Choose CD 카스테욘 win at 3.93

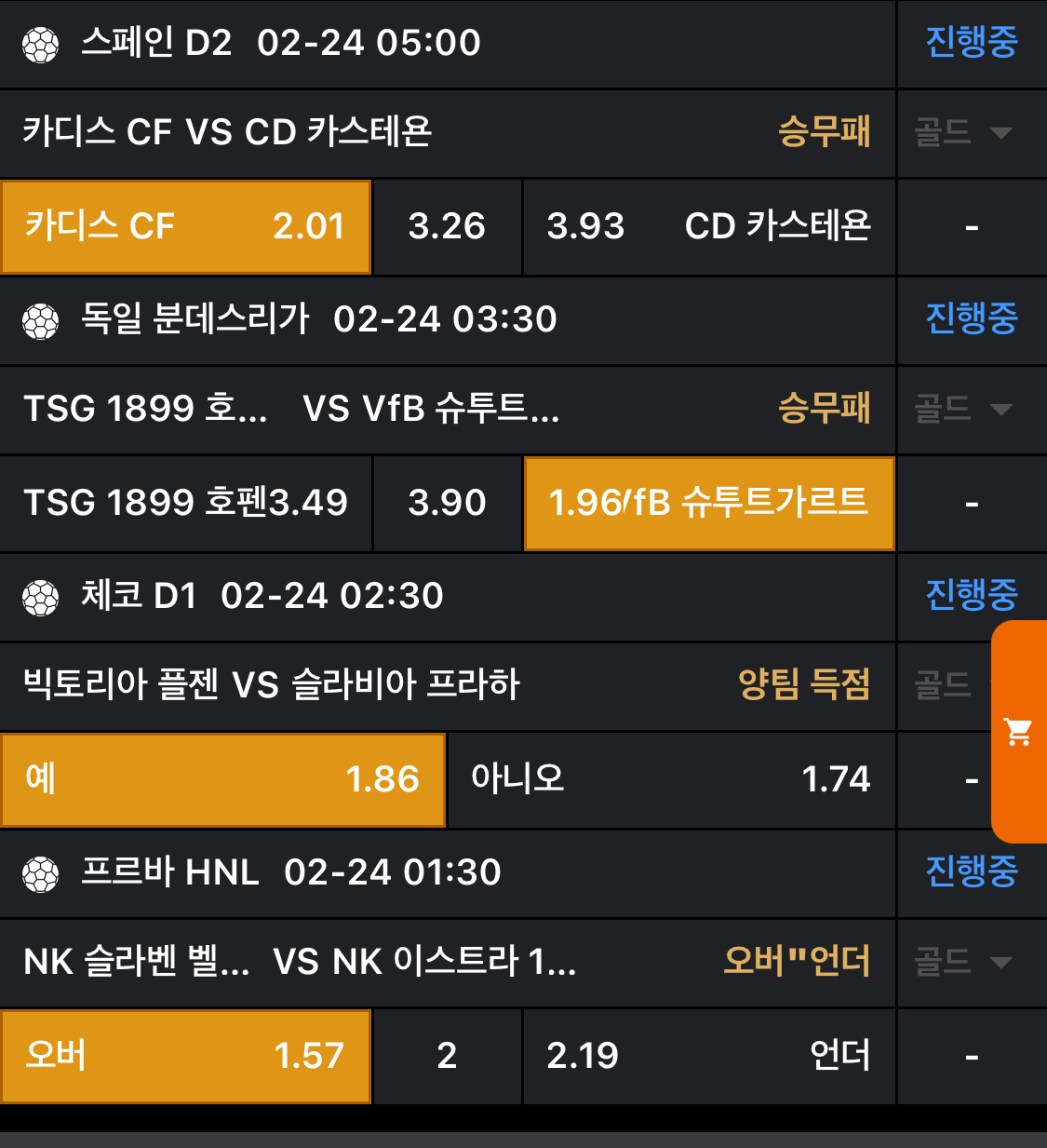click(708, 227)
